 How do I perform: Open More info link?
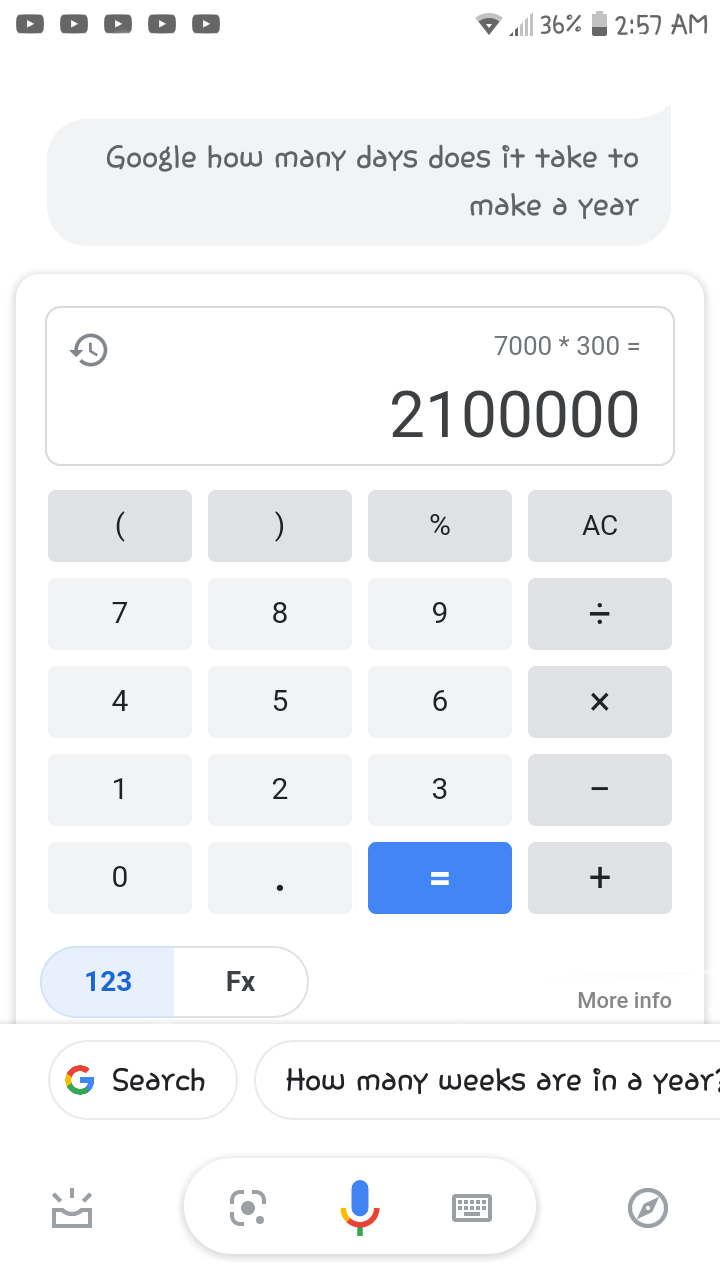pos(624,1000)
